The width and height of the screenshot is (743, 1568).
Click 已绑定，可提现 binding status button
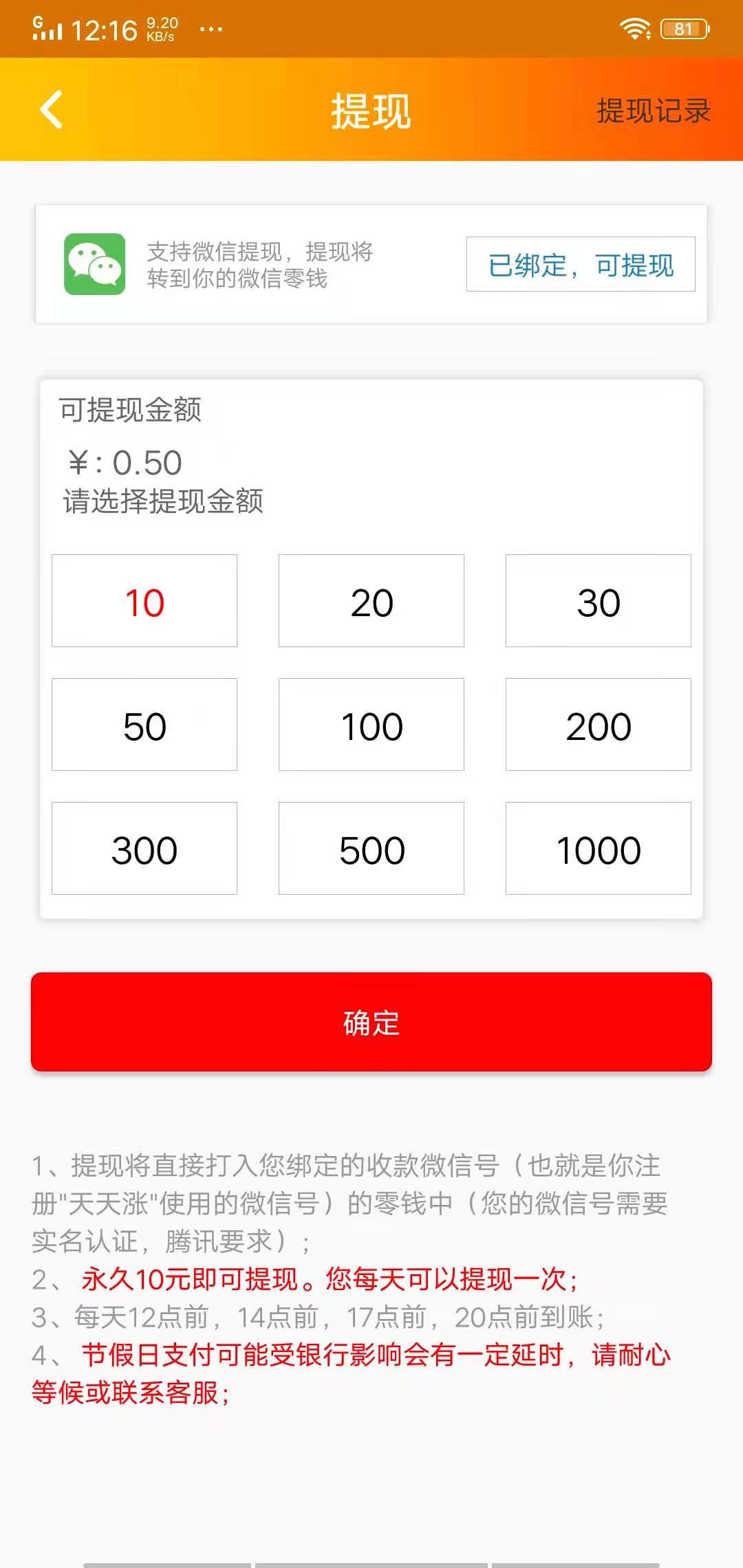point(581,265)
